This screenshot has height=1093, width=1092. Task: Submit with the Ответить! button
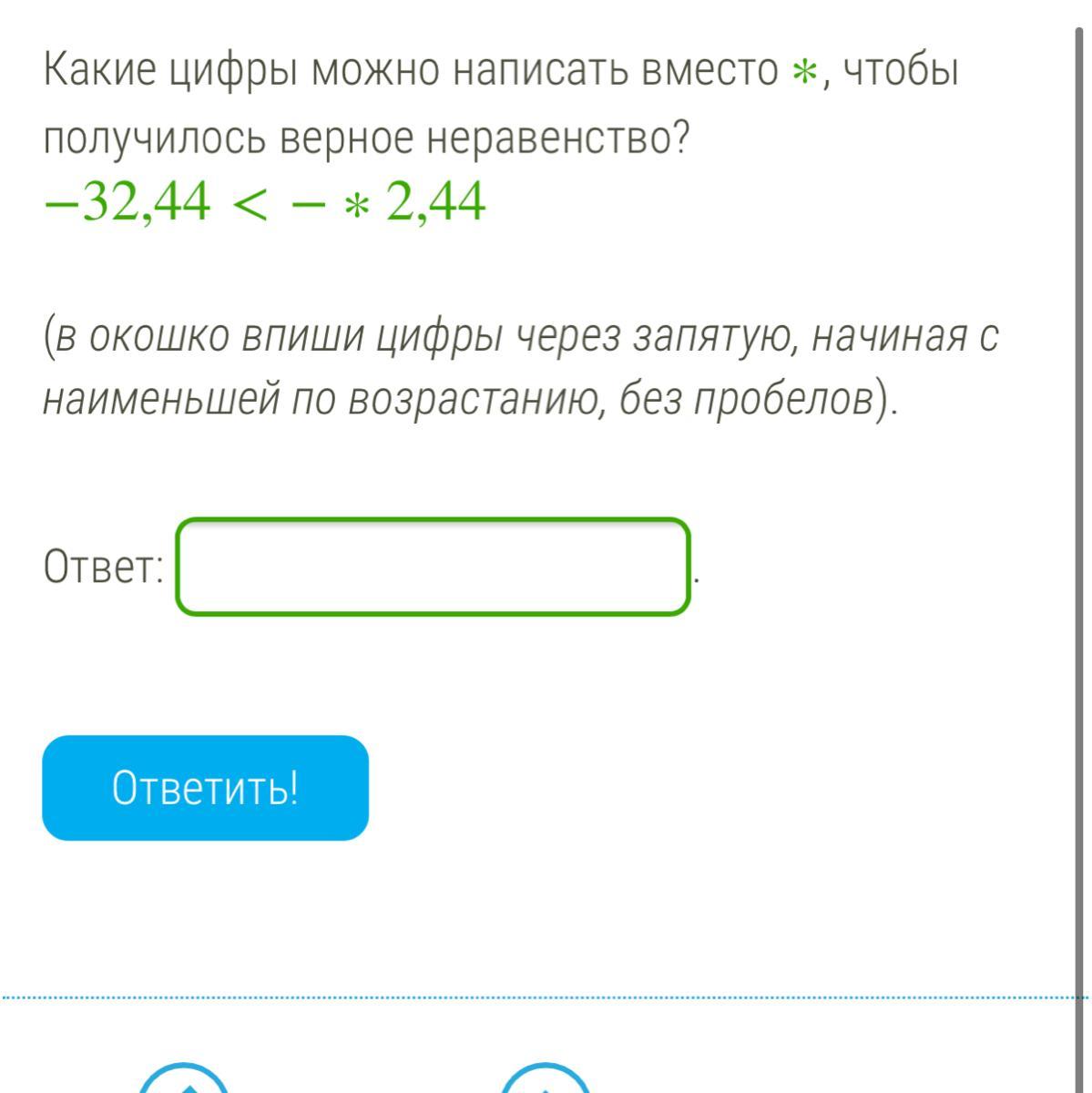205,788
